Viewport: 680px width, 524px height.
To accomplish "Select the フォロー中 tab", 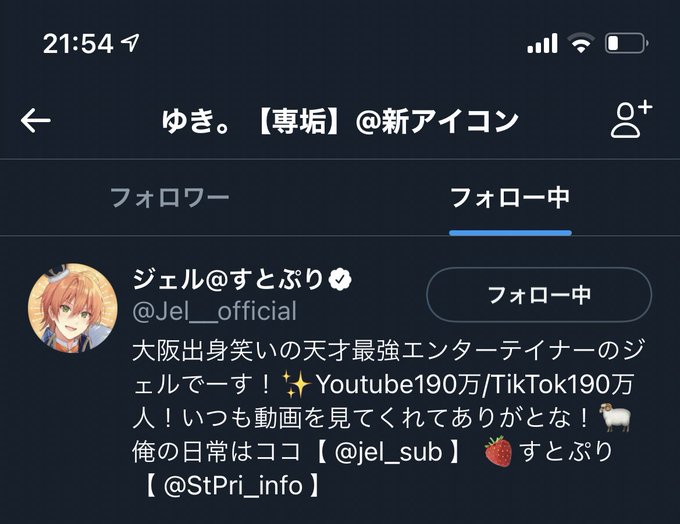I will 510,198.
